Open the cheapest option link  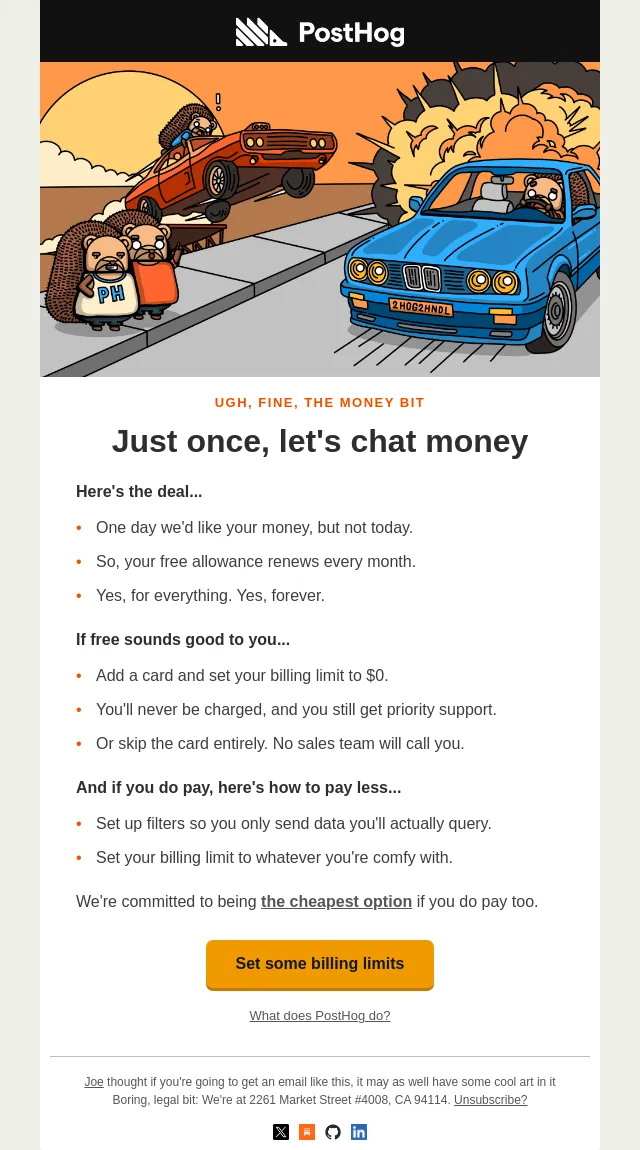[336, 901]
